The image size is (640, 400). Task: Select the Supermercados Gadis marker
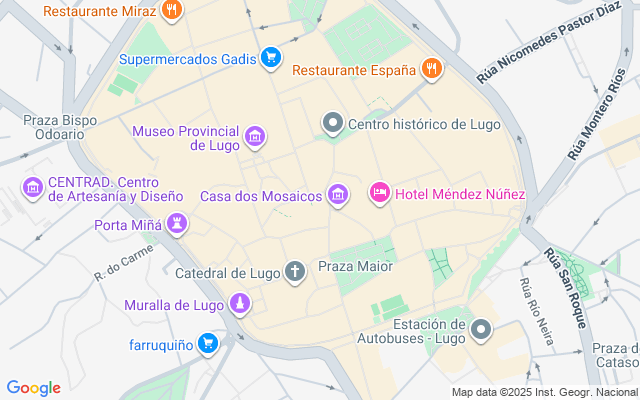tap(270, 58)
